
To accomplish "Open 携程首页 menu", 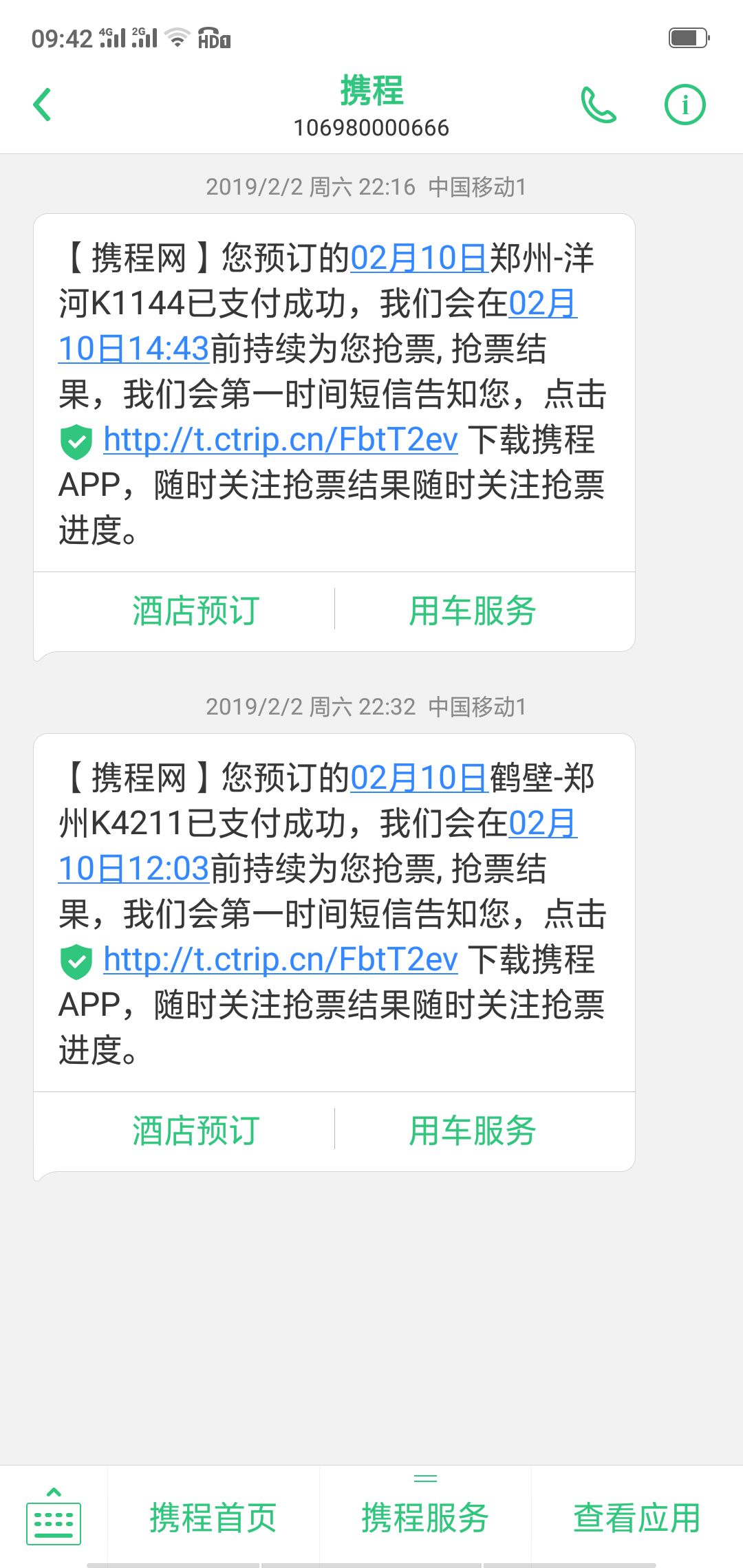I will [213, 1518].
